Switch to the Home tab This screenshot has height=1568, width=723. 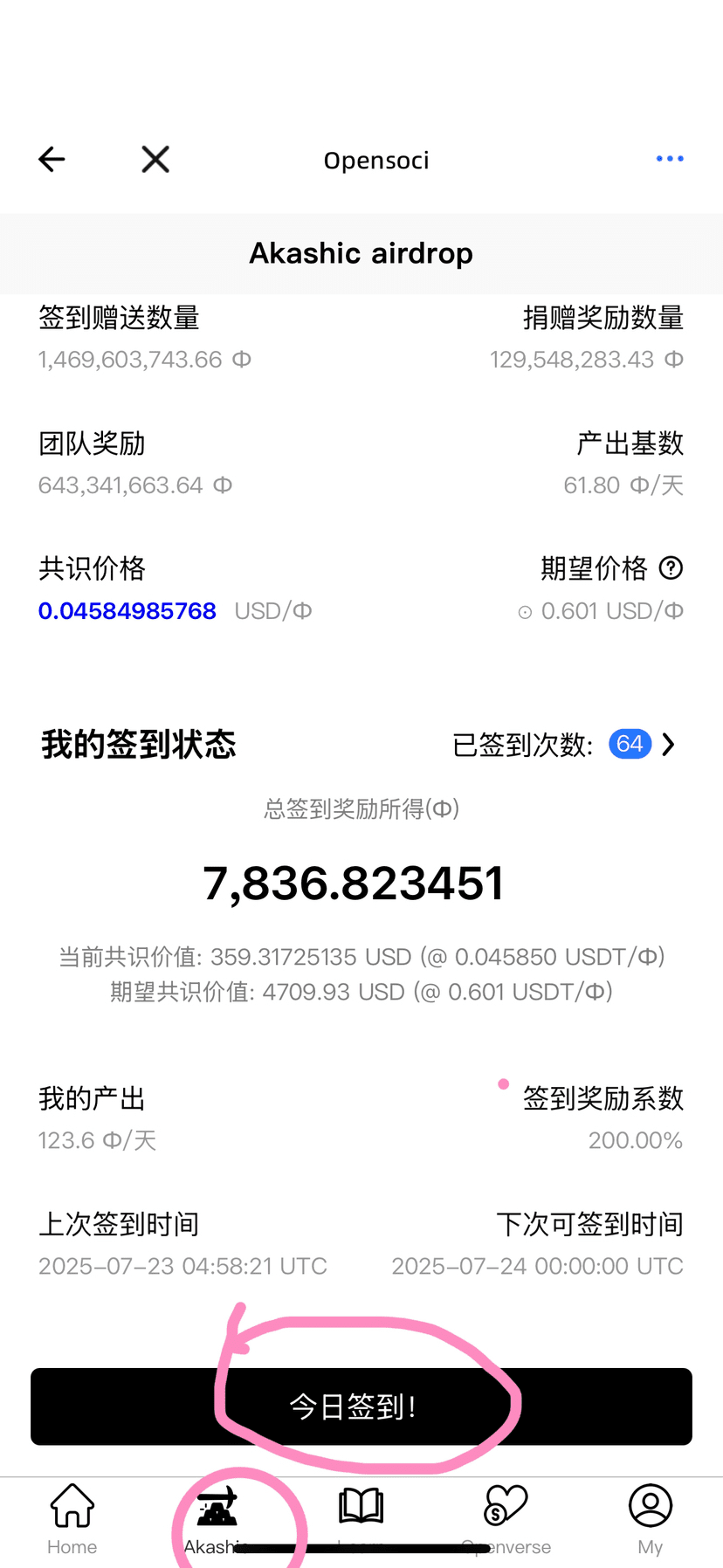coord(72,1519)
